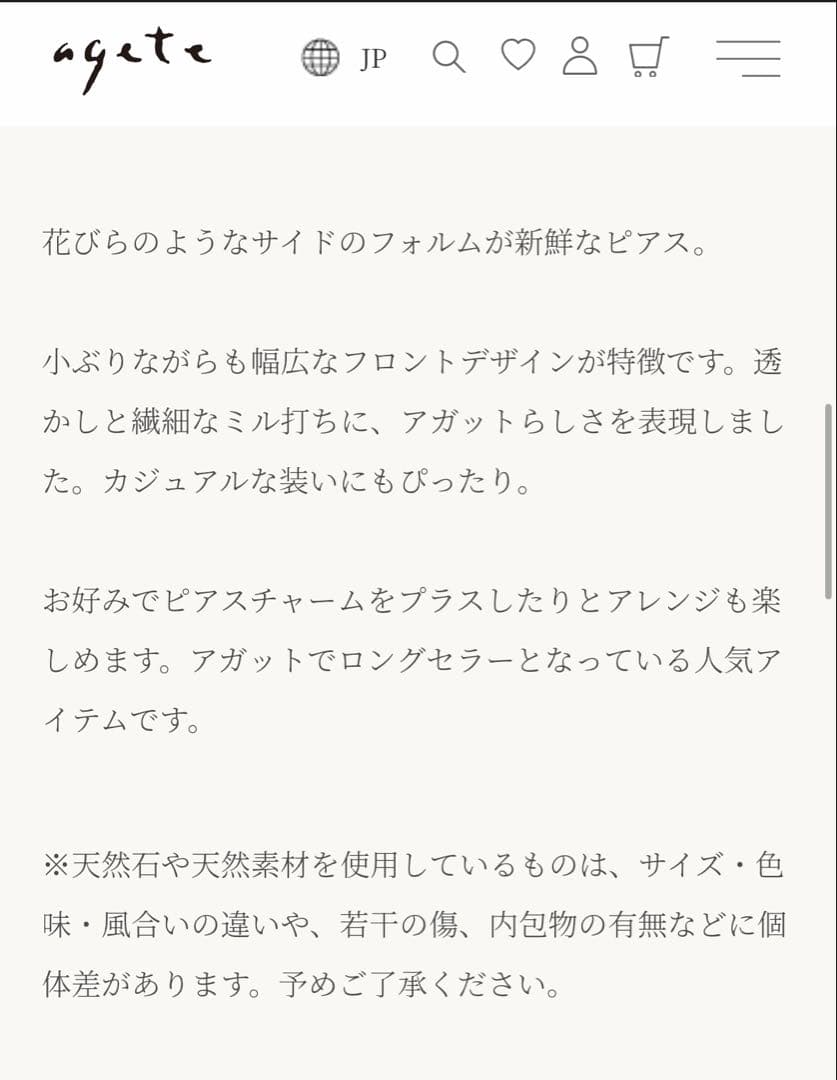
Task: Return to the agete homepage
Action: (130, 58)
